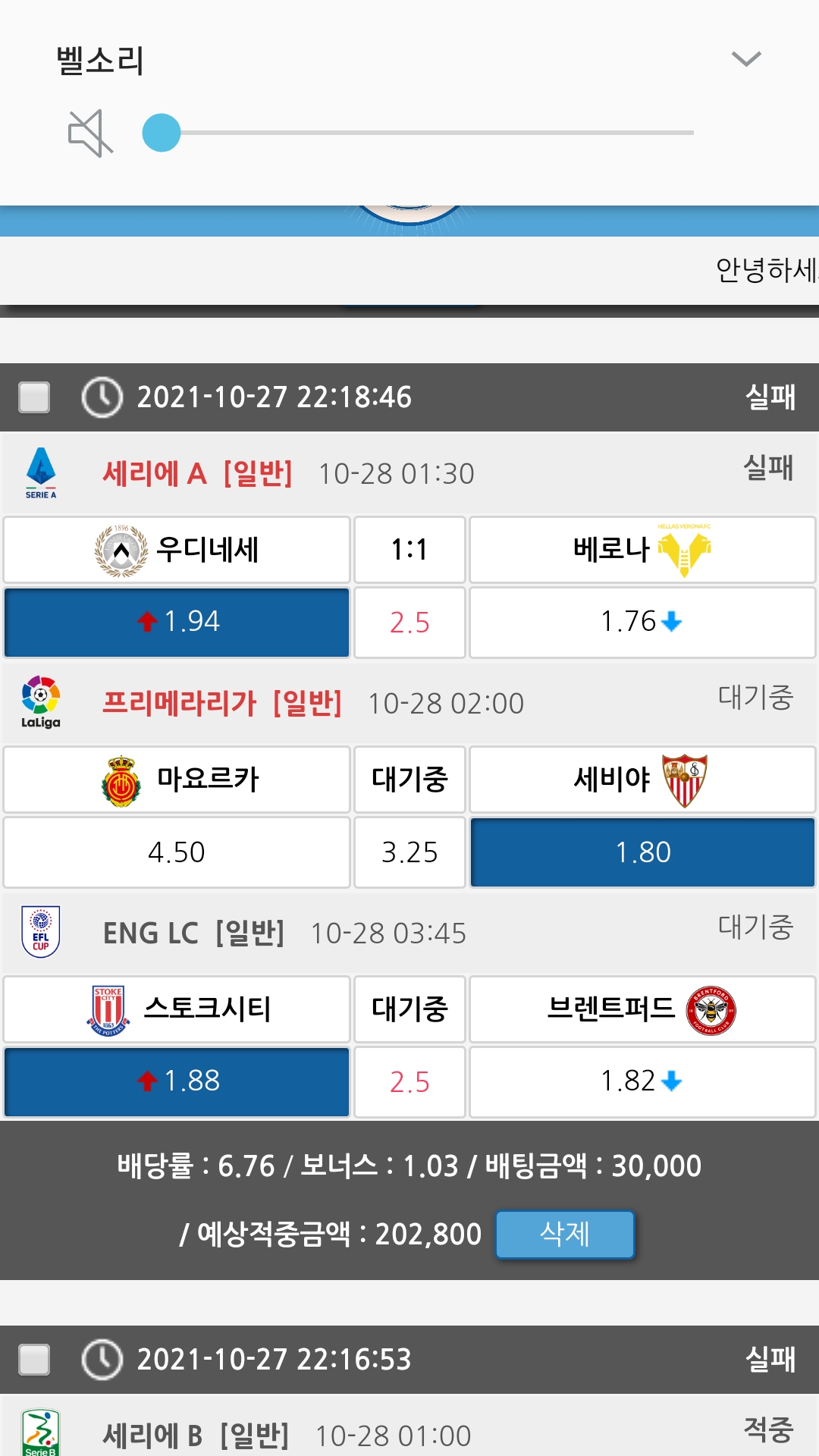Expand the 벨소리 volume panel chevron

tap(746, 59)
